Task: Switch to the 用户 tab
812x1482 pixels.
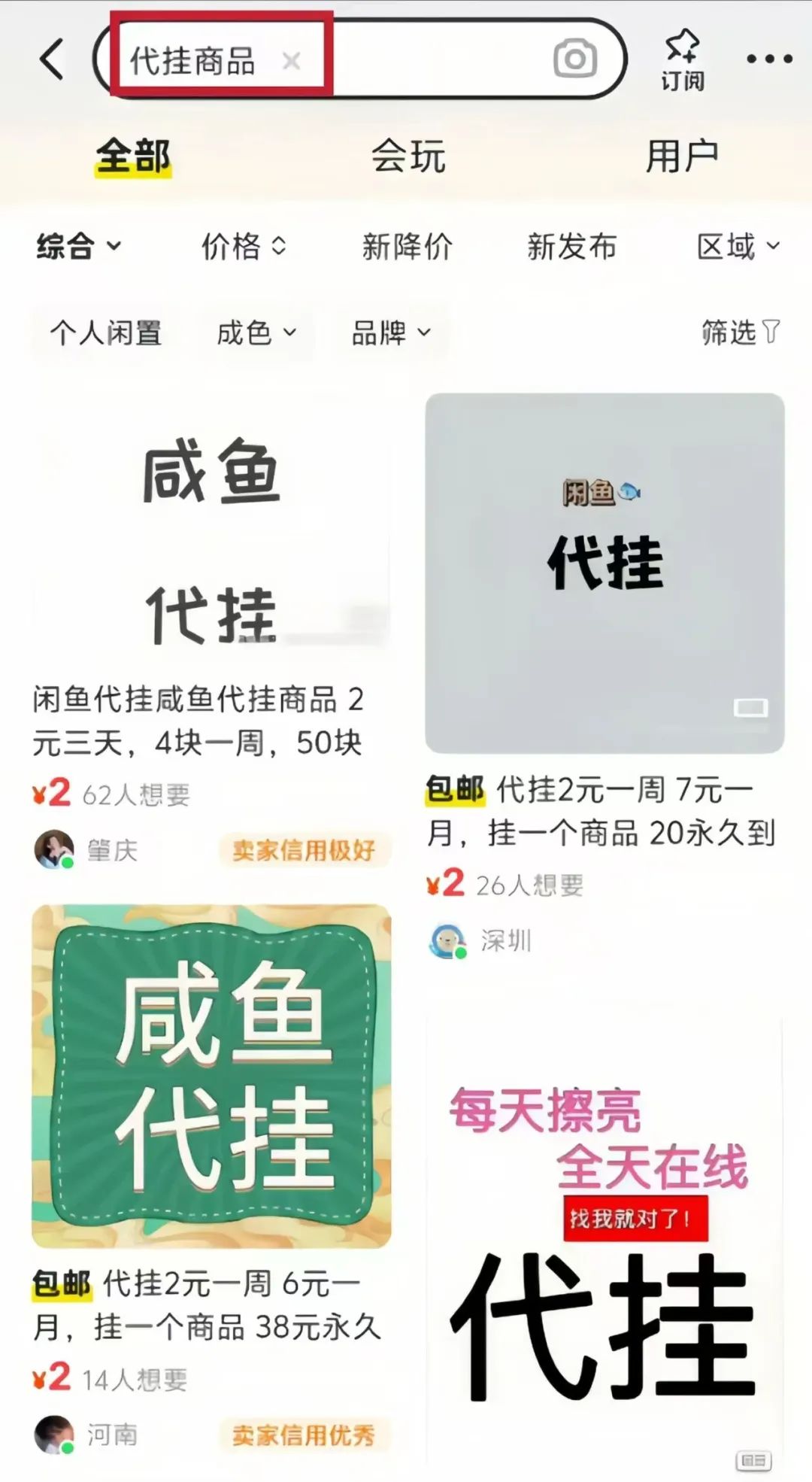Action: click(x=682, y=156)
